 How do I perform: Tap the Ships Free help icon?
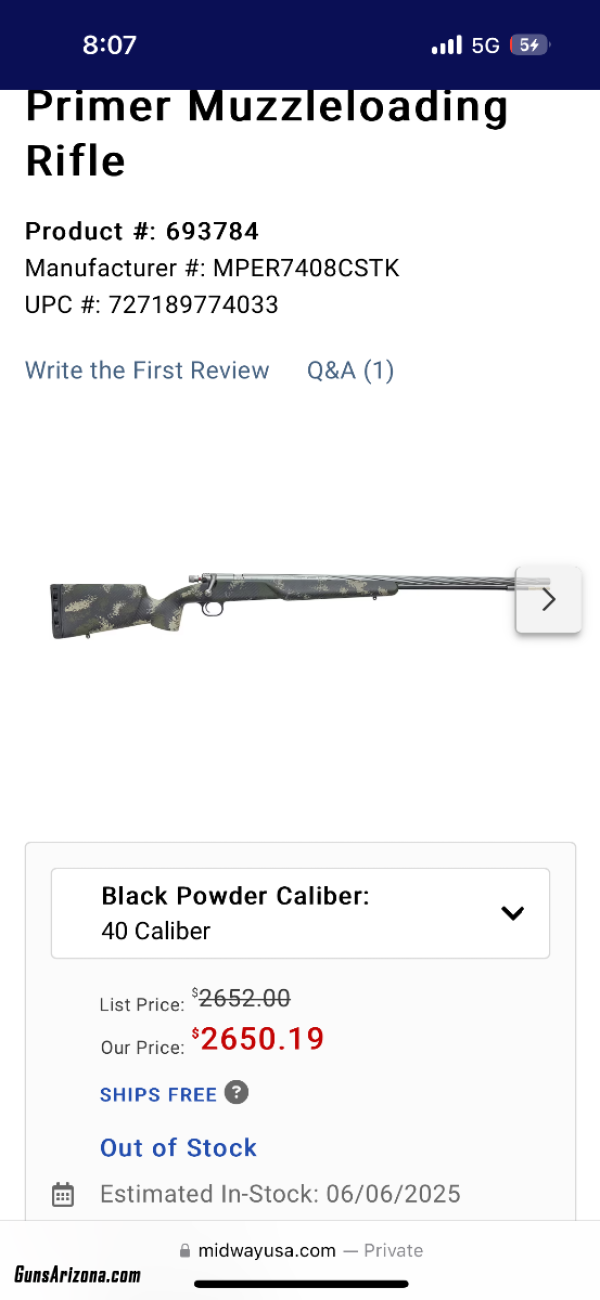(x=236, y=1093)
